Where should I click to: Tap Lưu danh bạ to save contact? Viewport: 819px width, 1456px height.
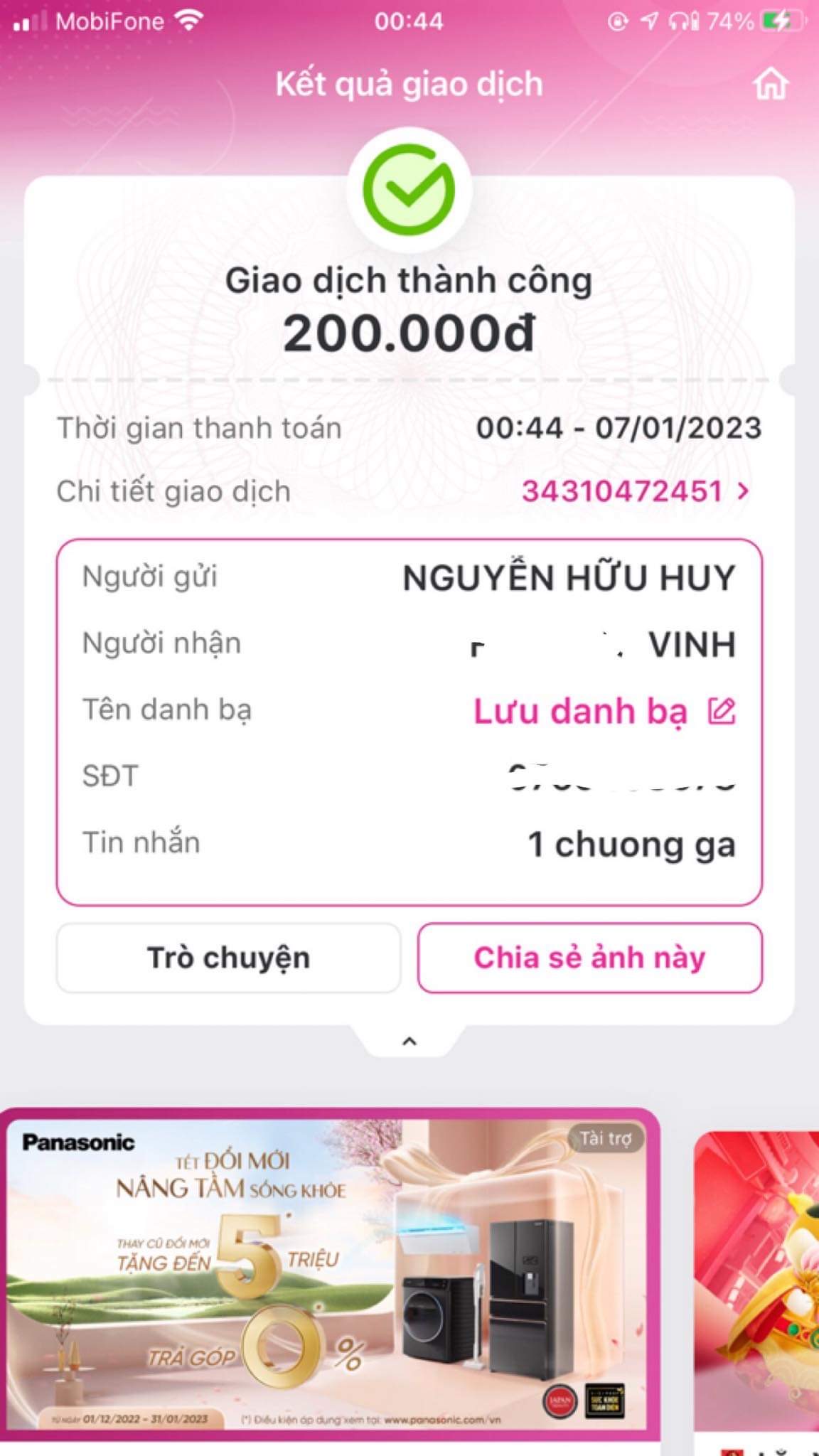(604, 711)
